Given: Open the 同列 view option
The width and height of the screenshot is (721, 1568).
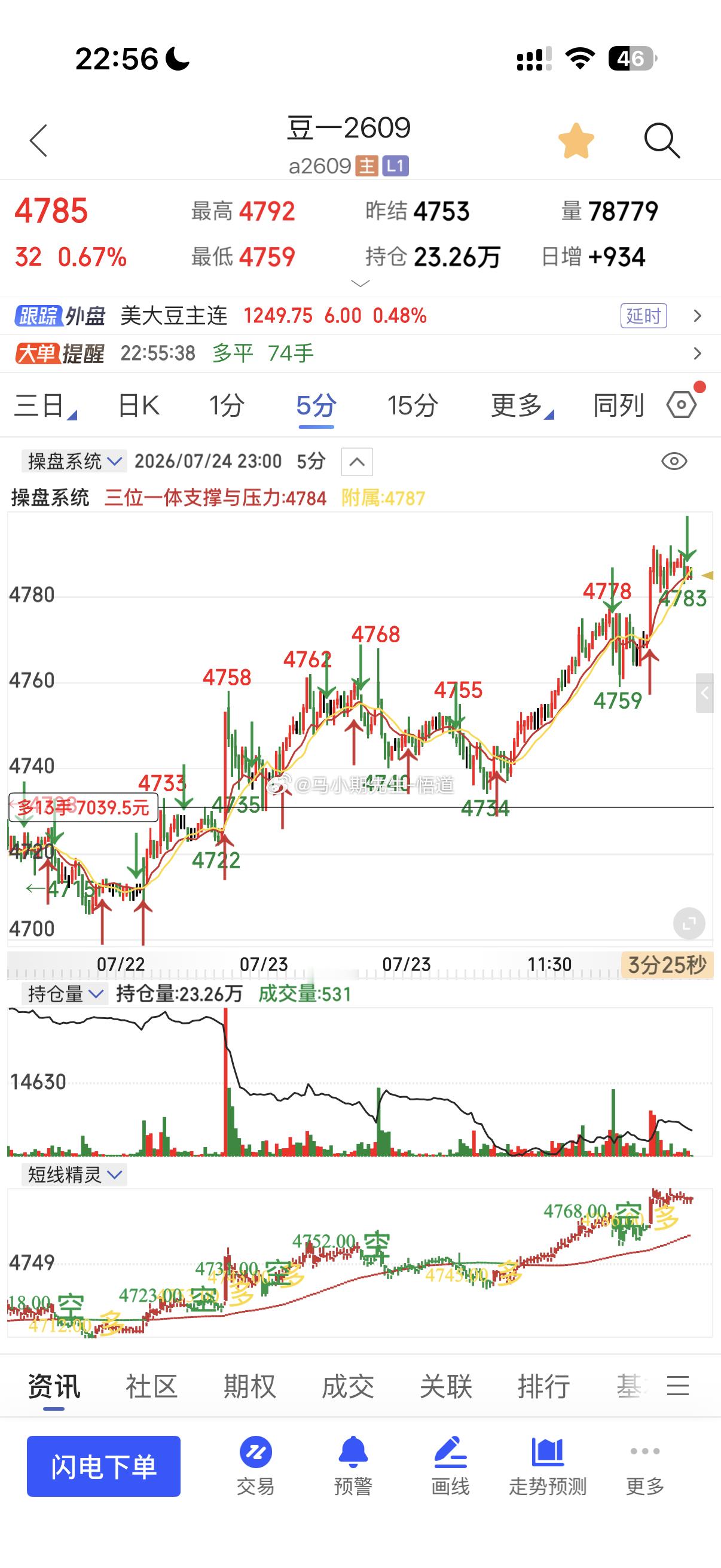Looking at the screenshot, I should (618, 405).
